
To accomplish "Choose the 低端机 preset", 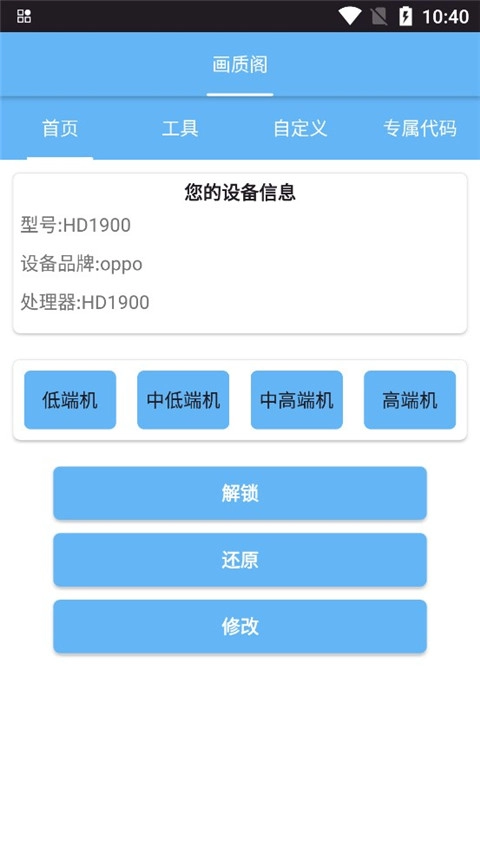I will coord(70,400).
